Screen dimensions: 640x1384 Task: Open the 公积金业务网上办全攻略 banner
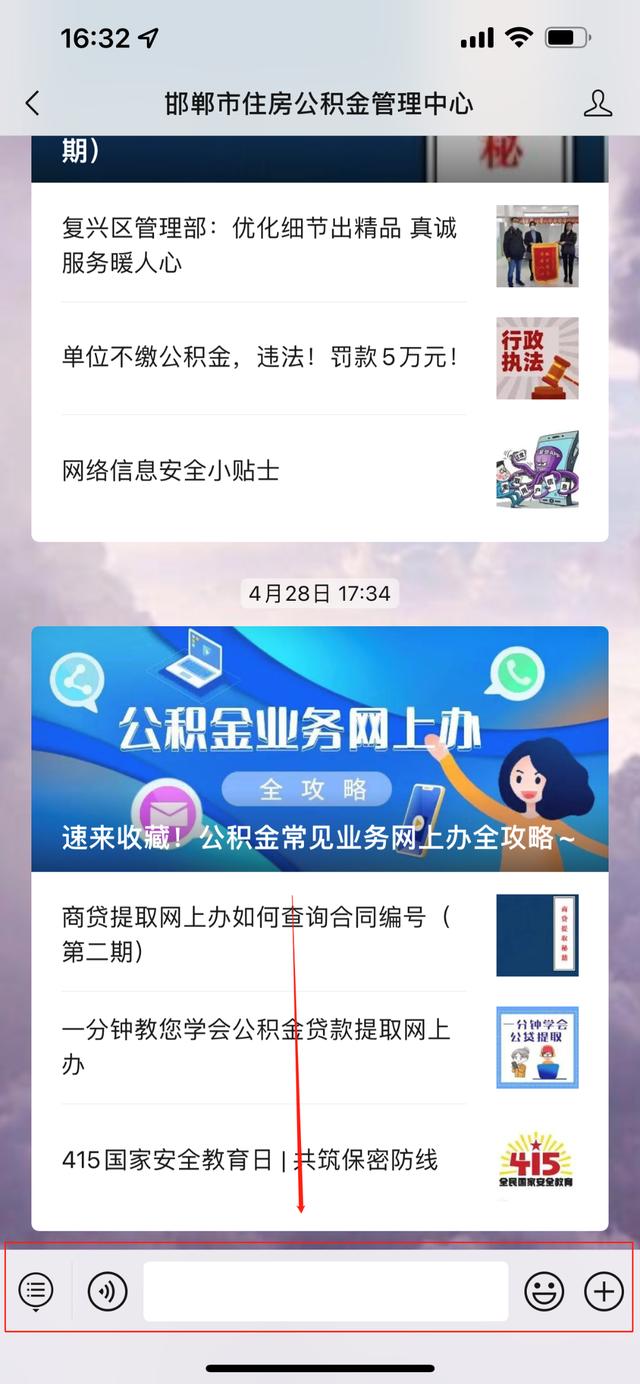(x=319, y=748)
